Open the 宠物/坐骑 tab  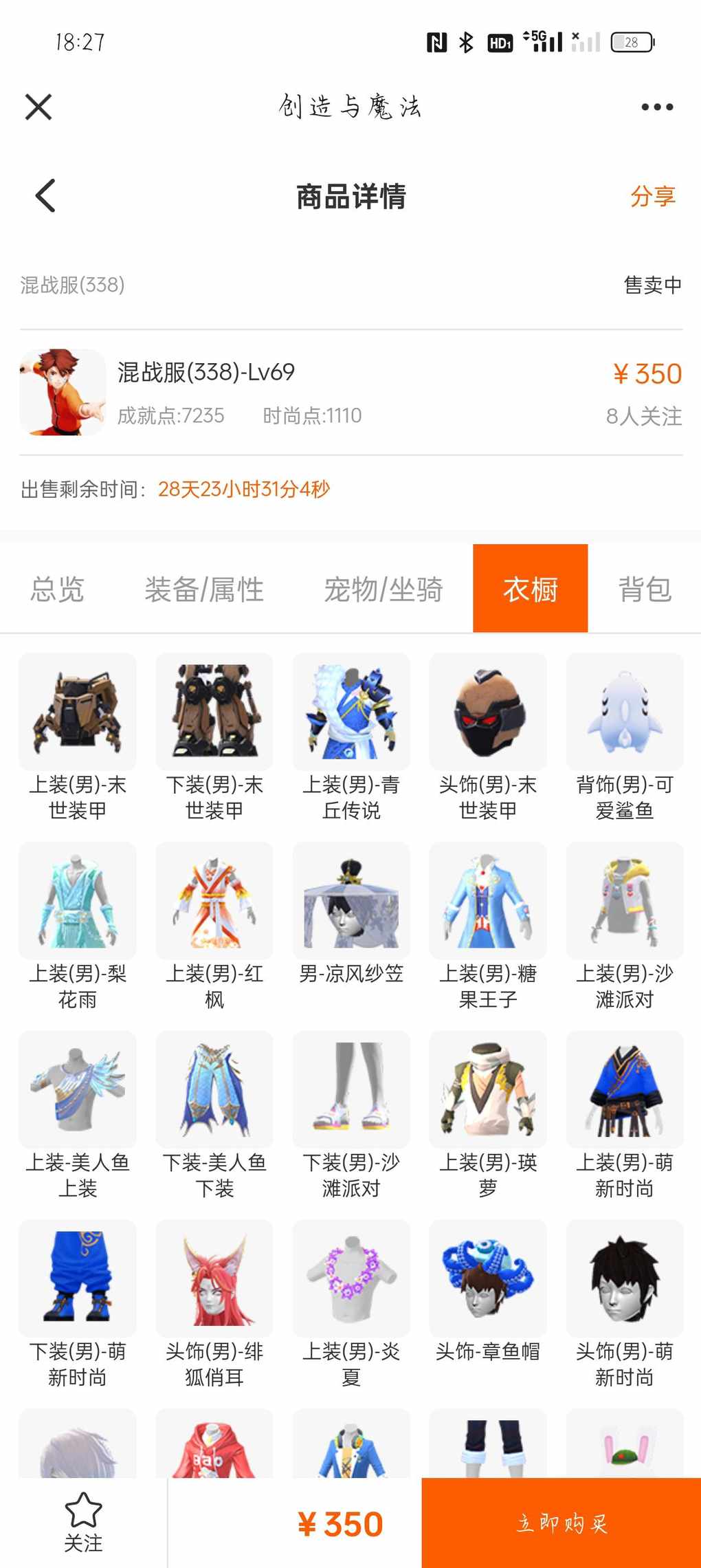pos(383,589)
